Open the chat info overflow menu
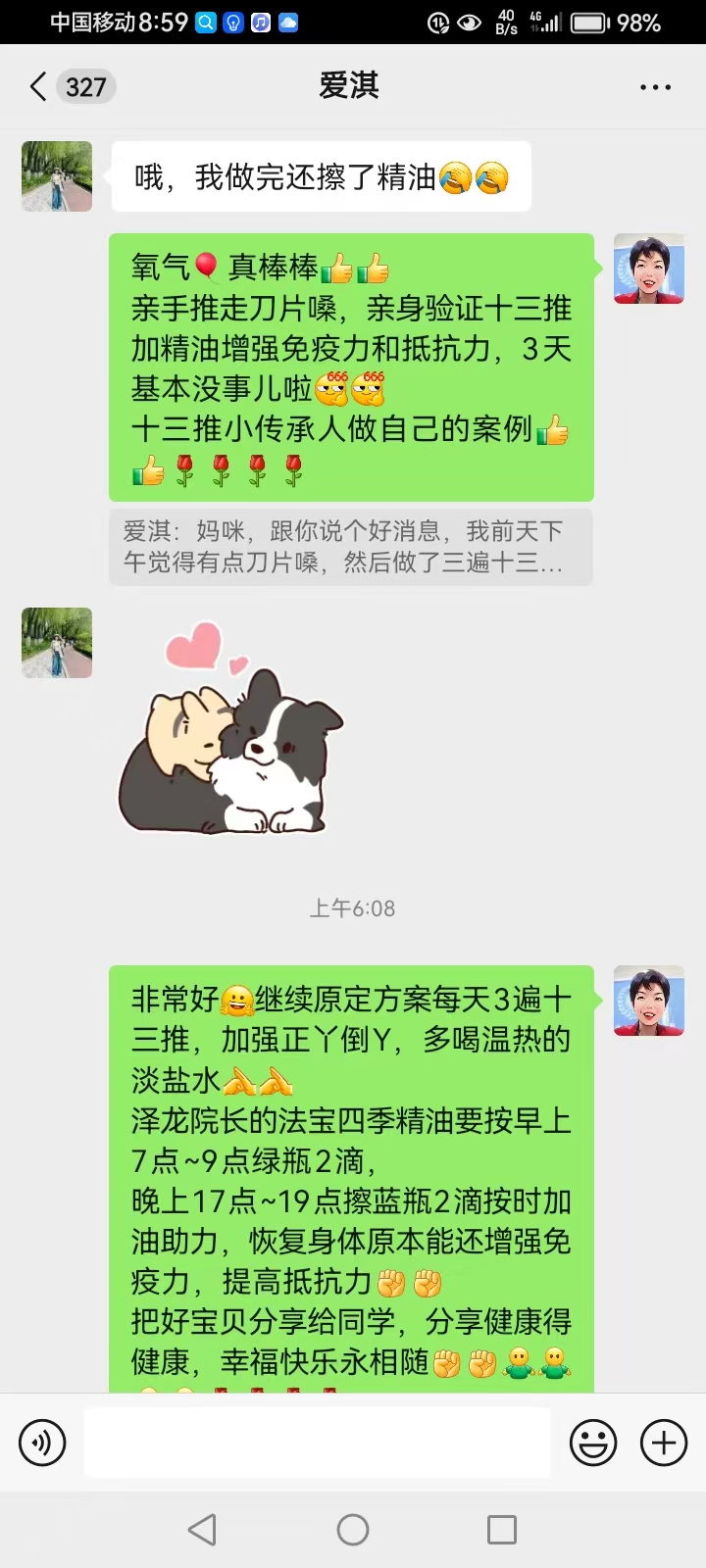The image size is (706, 1568). tap(655, 86)
